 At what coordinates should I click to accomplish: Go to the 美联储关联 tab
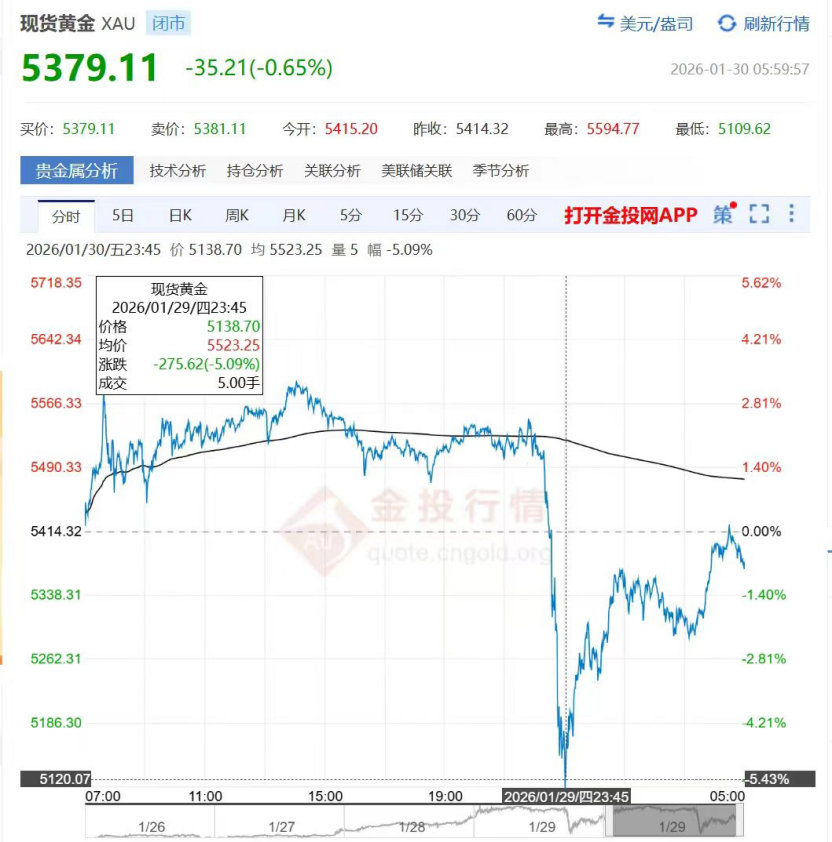point(416,171)
